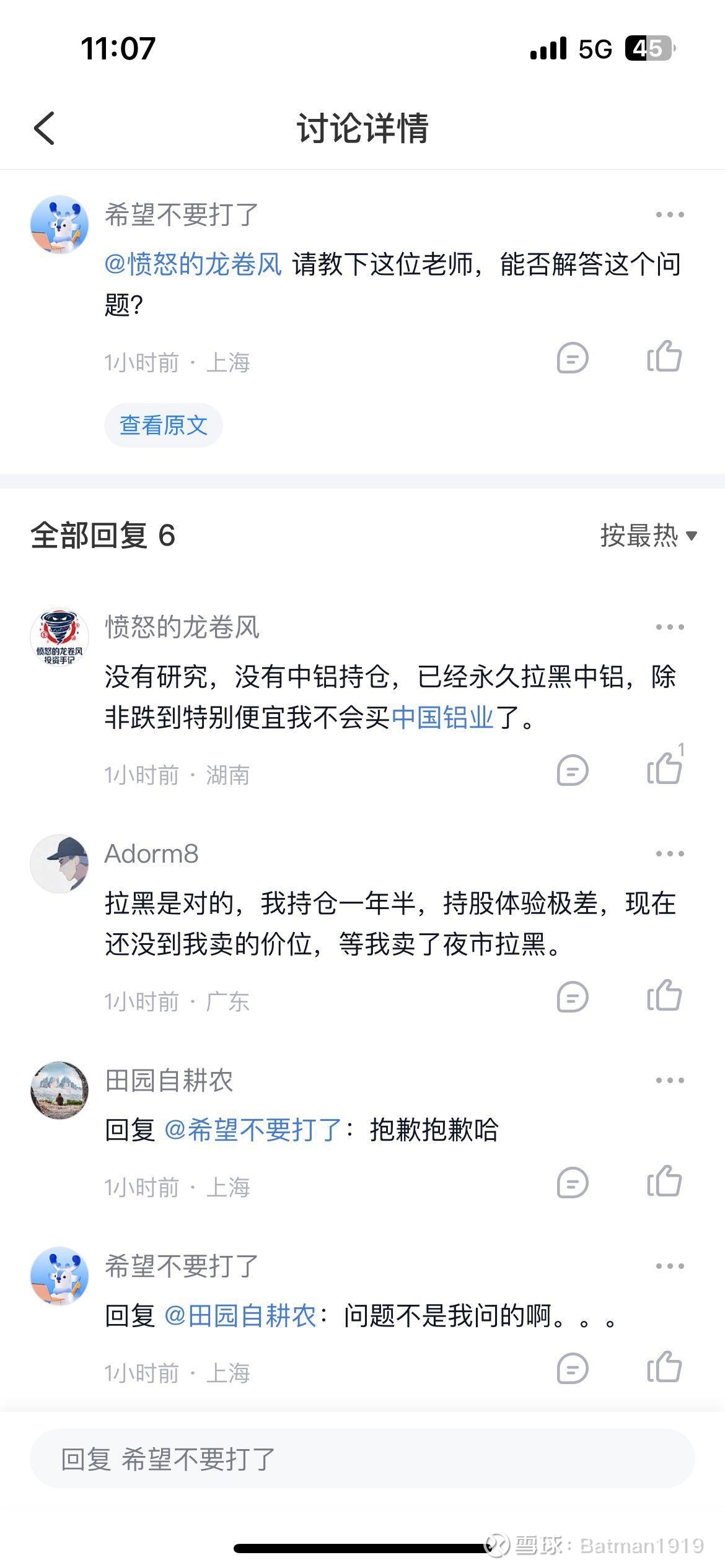The height and width of the screenshot is (1568, 725).
Task: Comment on the original post from 上海
Action: 573,358
